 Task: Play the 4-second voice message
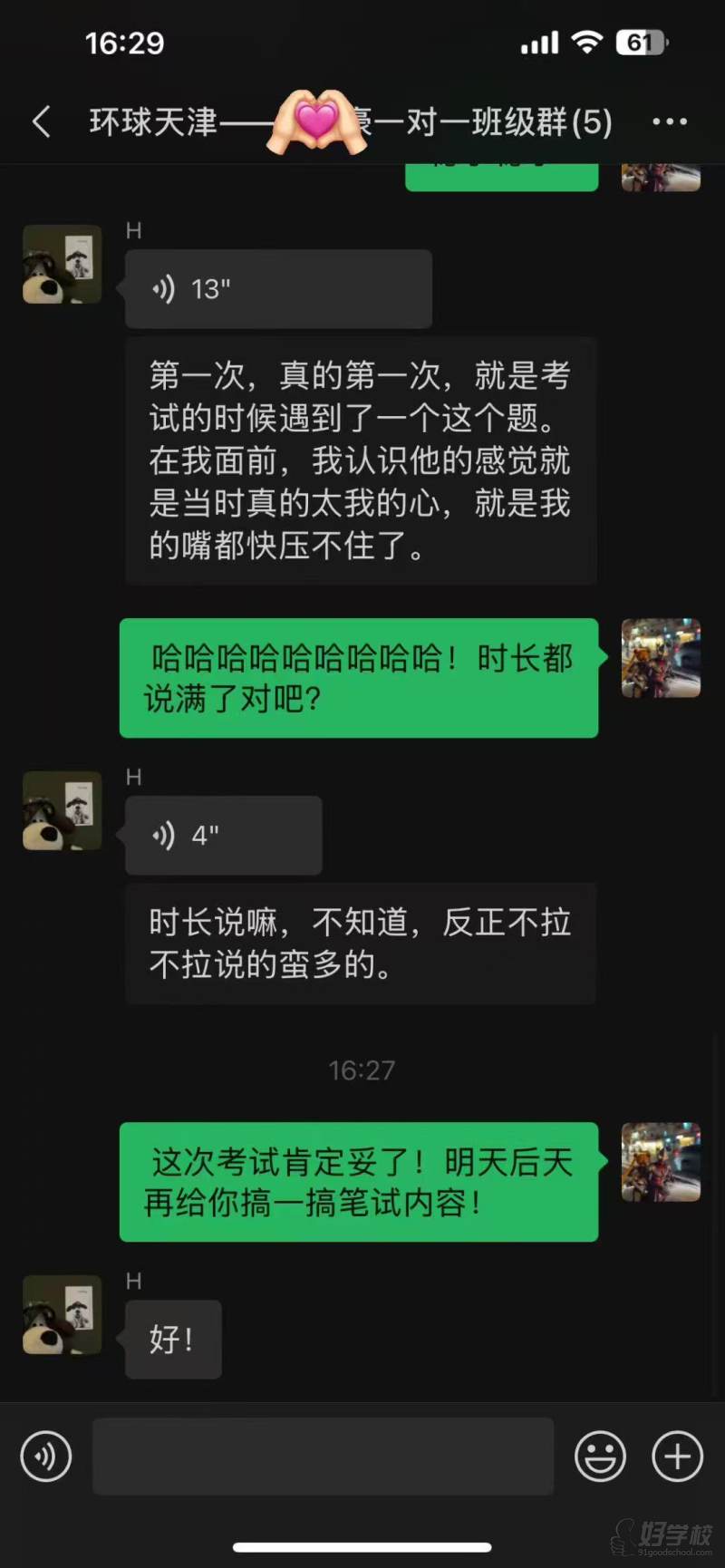point(223,835)
